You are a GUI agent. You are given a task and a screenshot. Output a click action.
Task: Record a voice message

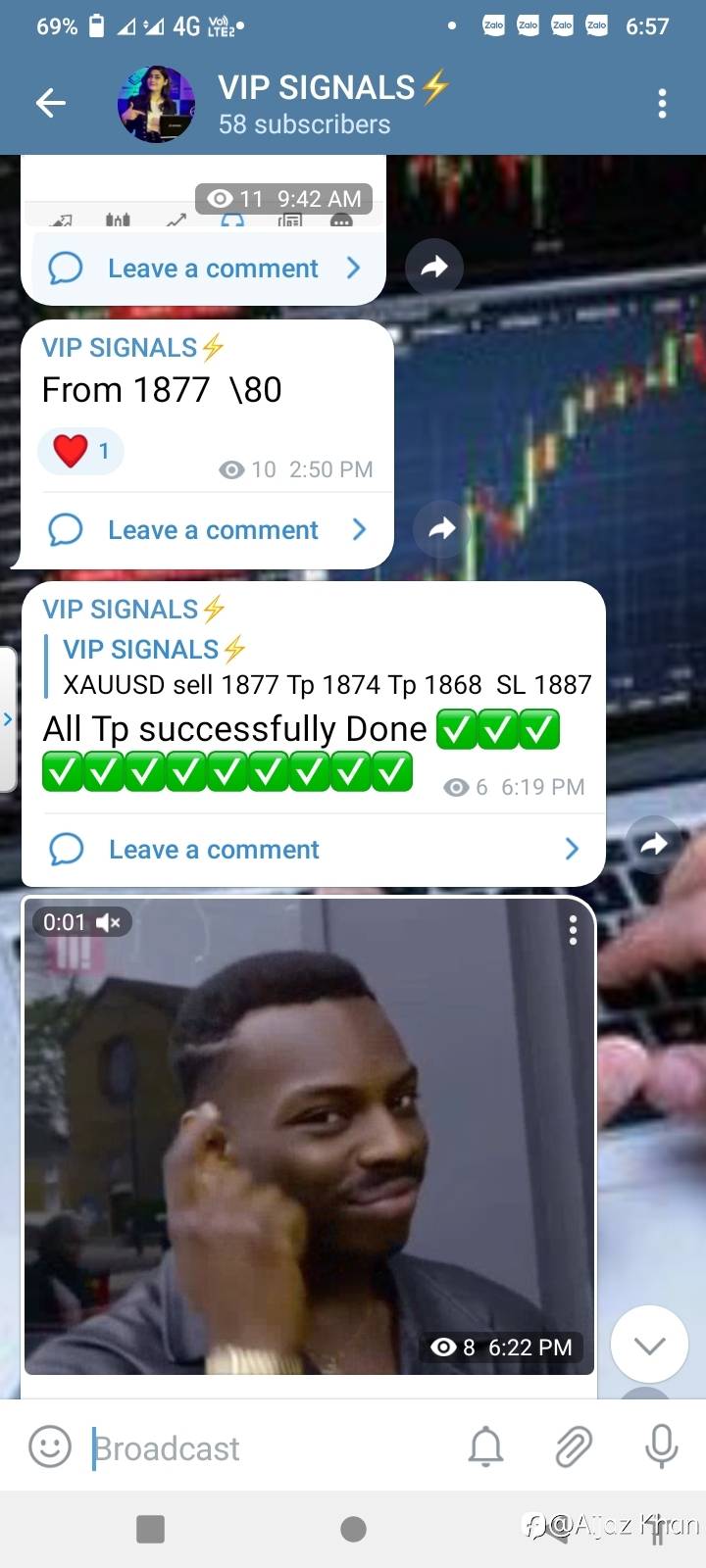pos(661,1446)
